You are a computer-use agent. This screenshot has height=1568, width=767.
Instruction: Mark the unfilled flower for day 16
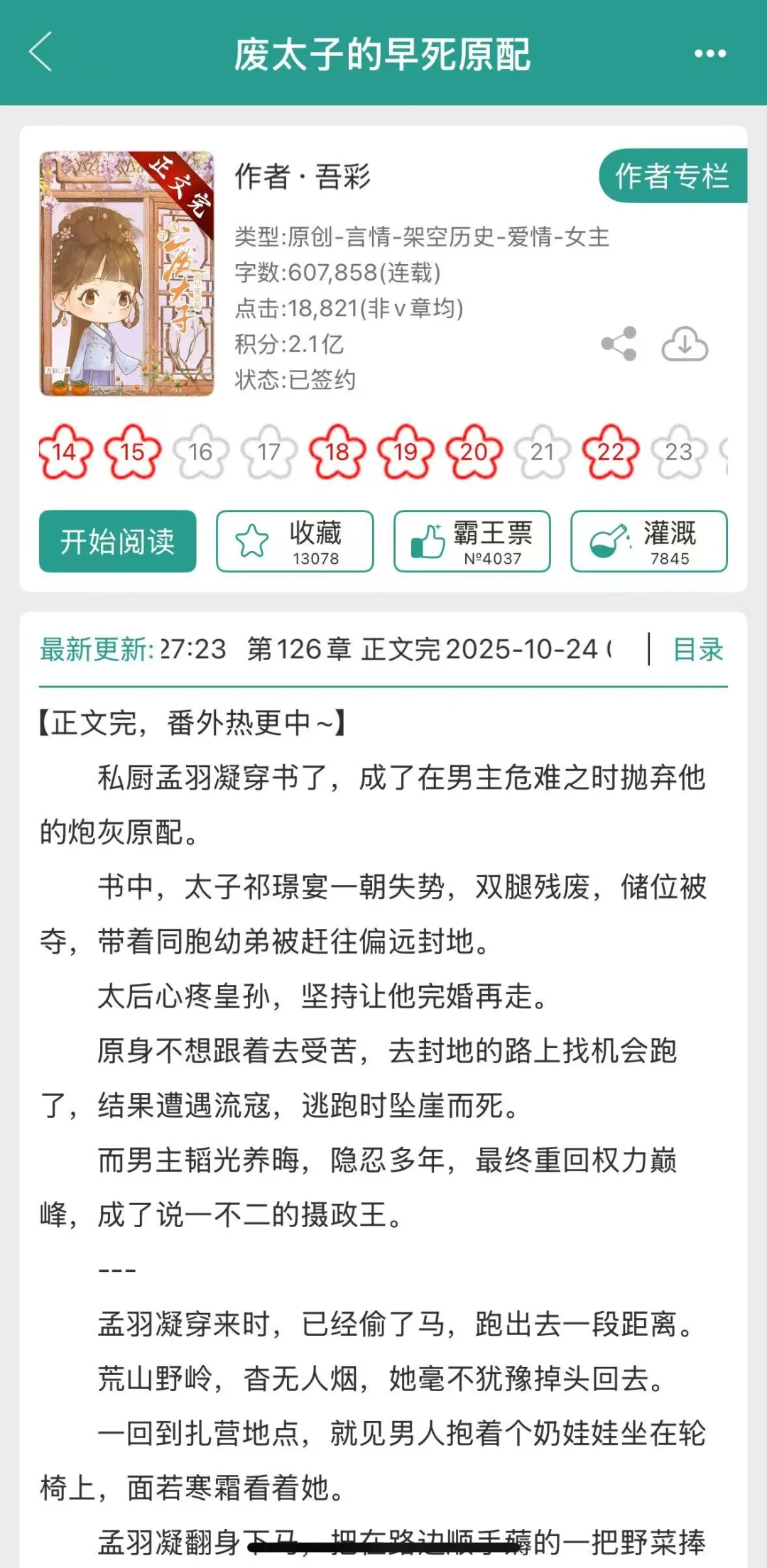pos(201,451)
